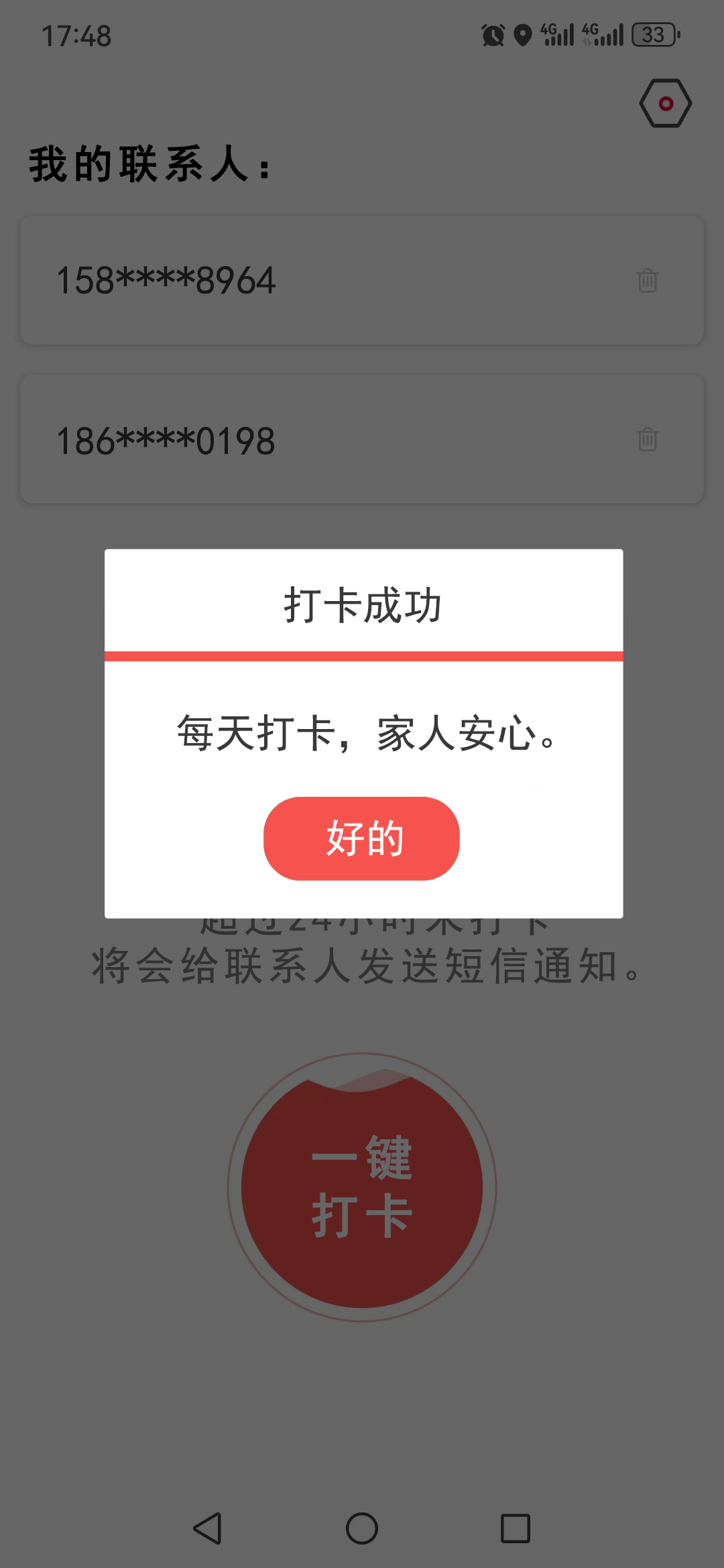Delete contact 158****8964
The height and width of the screenshot is (1568, 724).
tap(648, 280)
